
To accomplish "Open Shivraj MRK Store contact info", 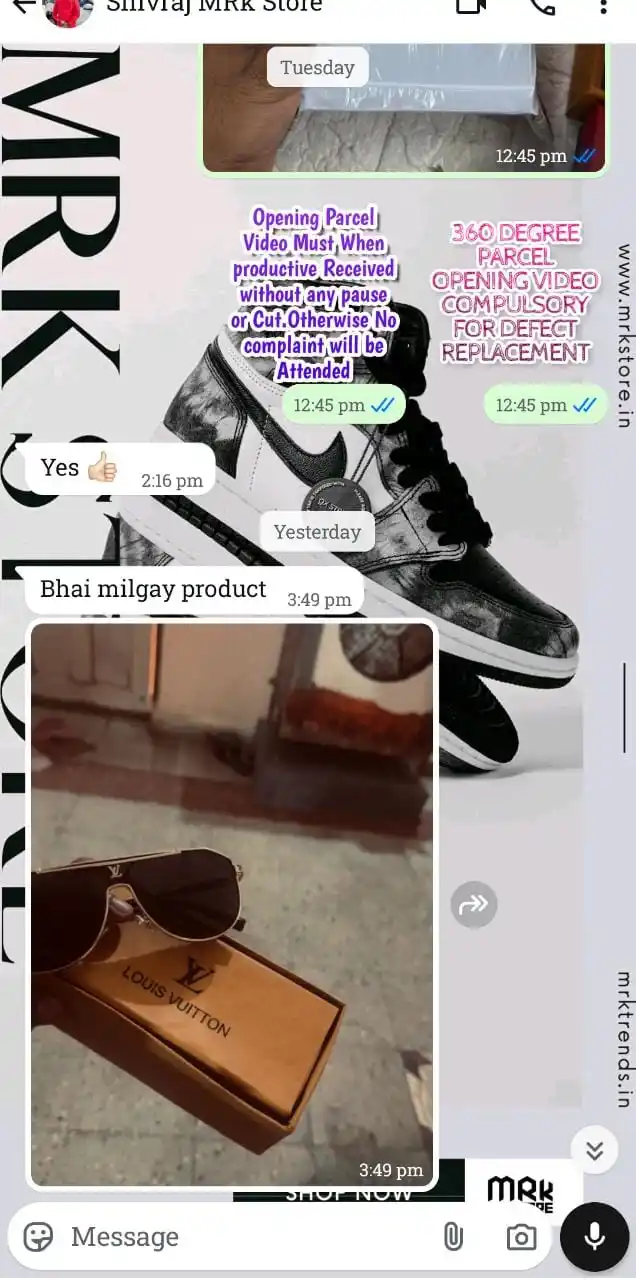I will (x=214, y=6).
